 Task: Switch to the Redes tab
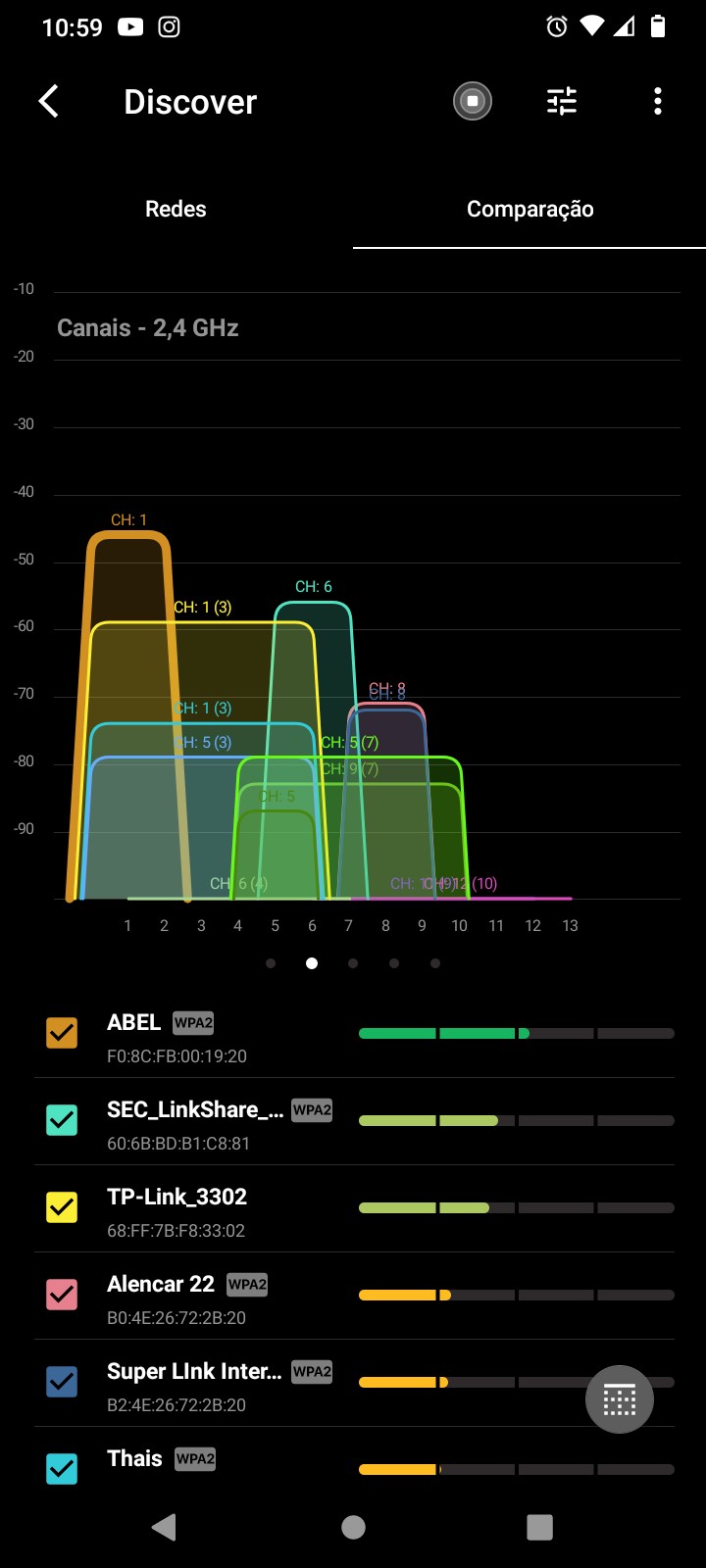coord(176,209)
